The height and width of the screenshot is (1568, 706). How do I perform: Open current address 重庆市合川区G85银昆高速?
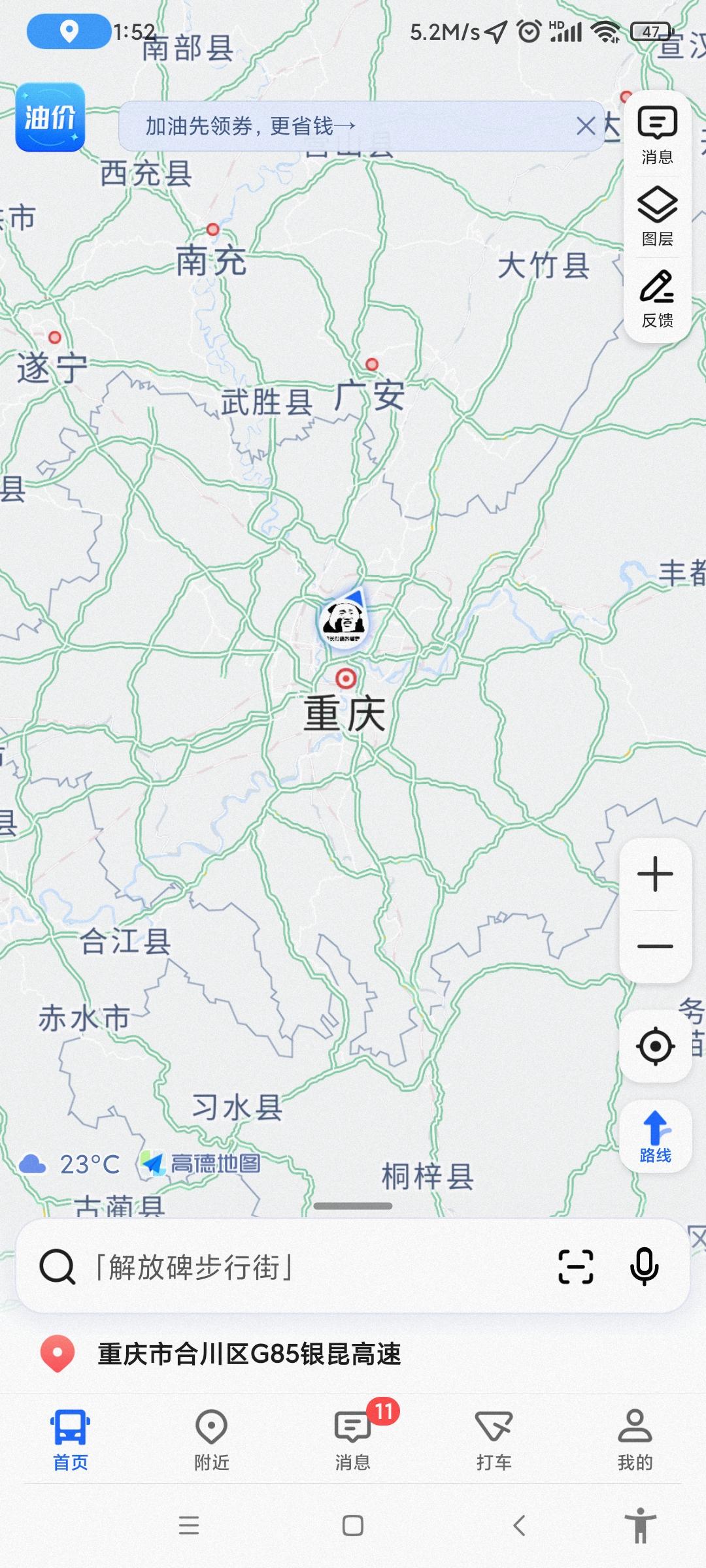pyautogui.click(x=248, y=1354)
